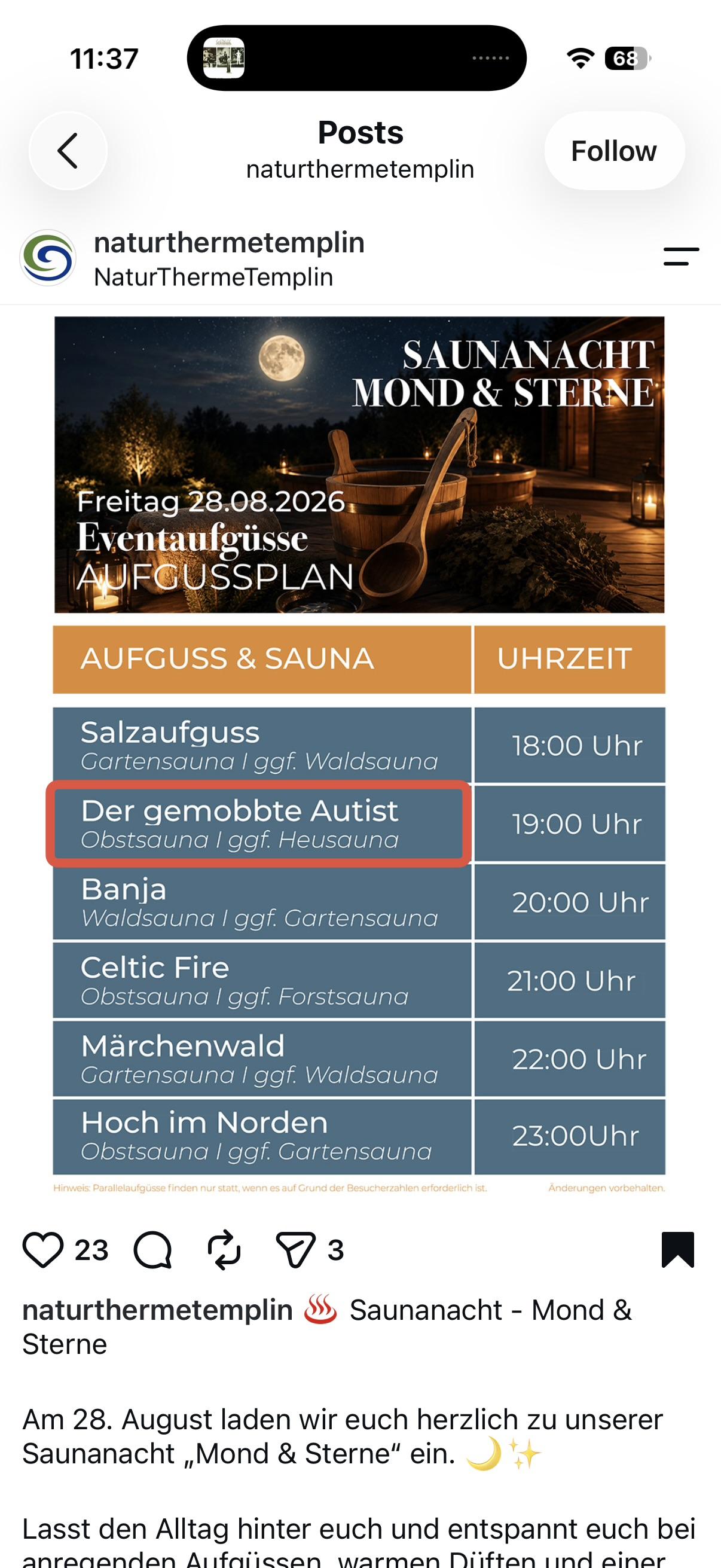Remove the post from saved bookmarks

coord(678,1250)
